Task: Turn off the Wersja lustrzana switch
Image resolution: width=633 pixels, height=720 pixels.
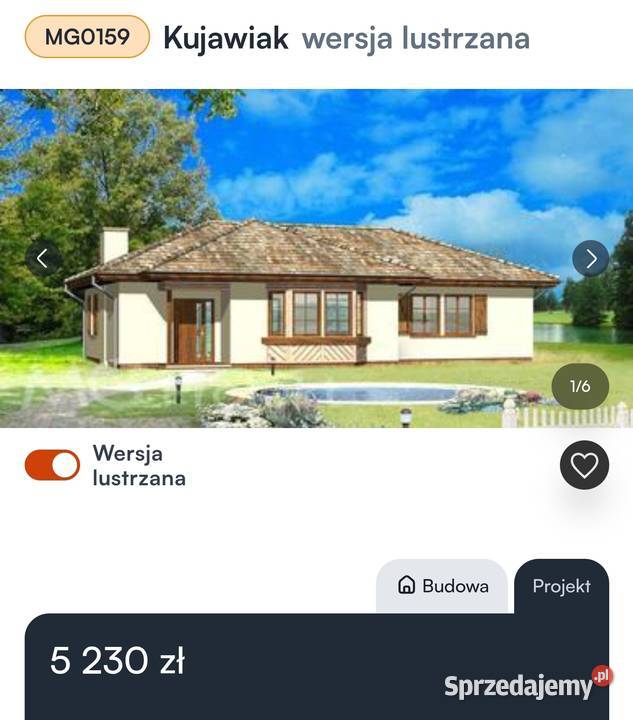Action: click(52, 465)
